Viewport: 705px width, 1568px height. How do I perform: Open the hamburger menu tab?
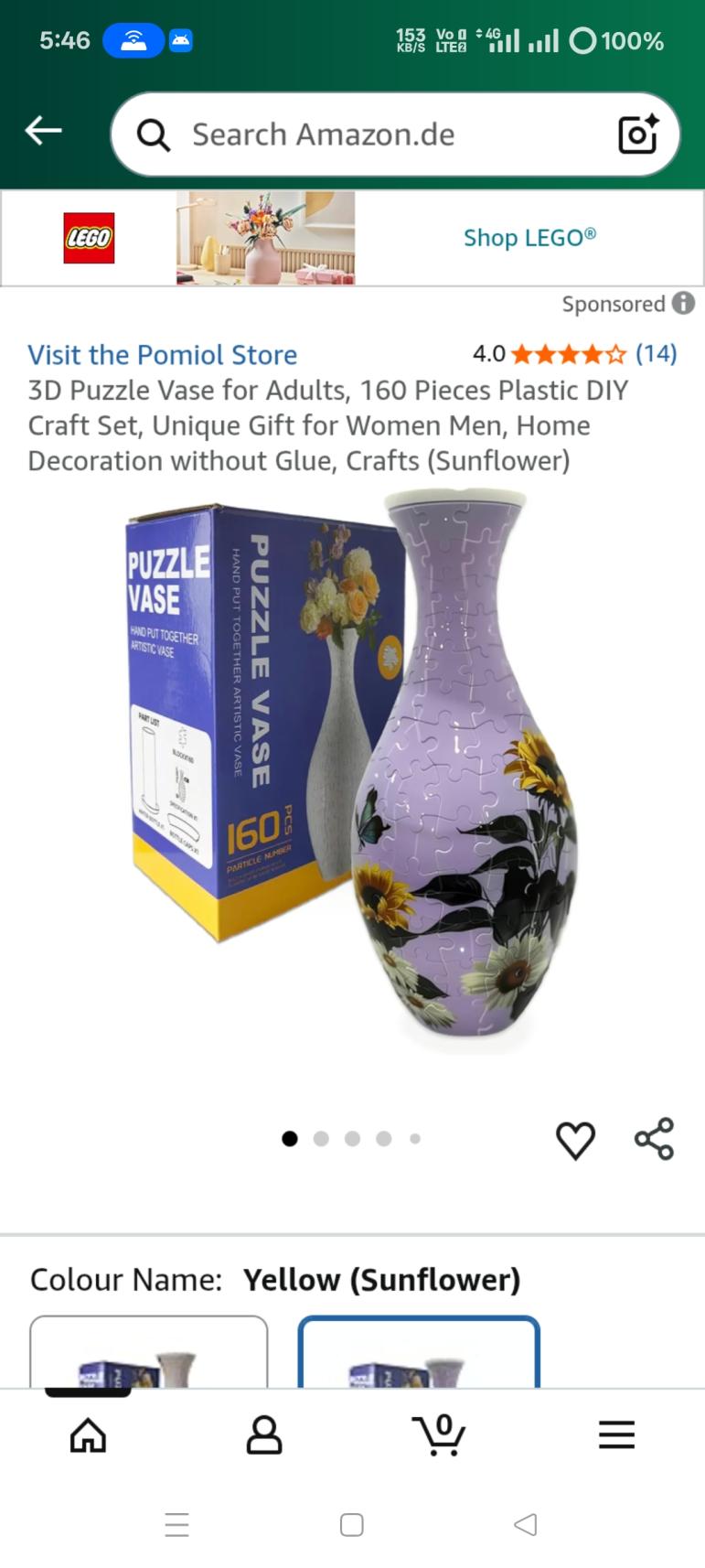tap(616, 1434)
